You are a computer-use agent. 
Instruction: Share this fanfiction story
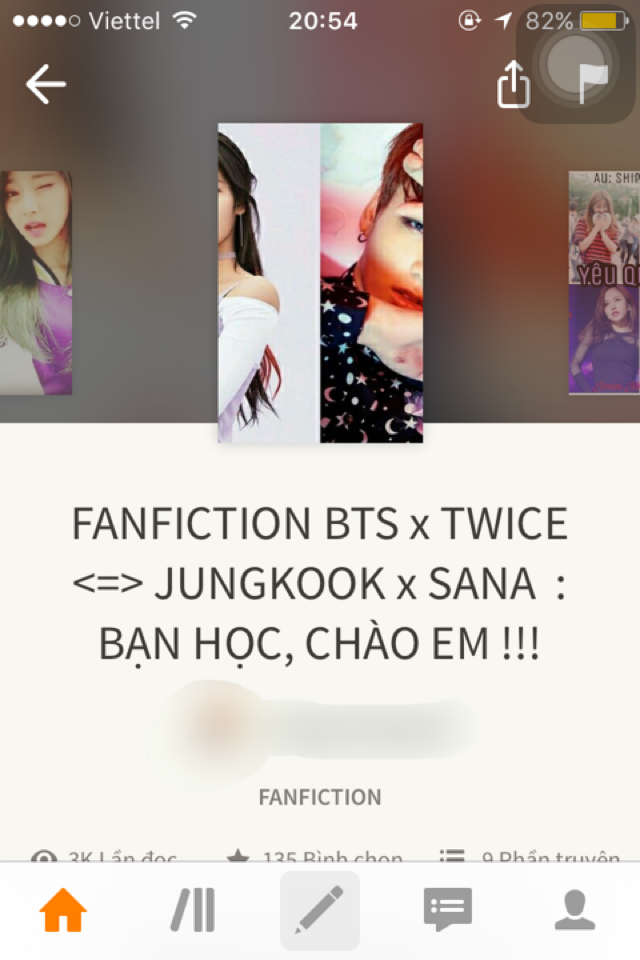513,86
